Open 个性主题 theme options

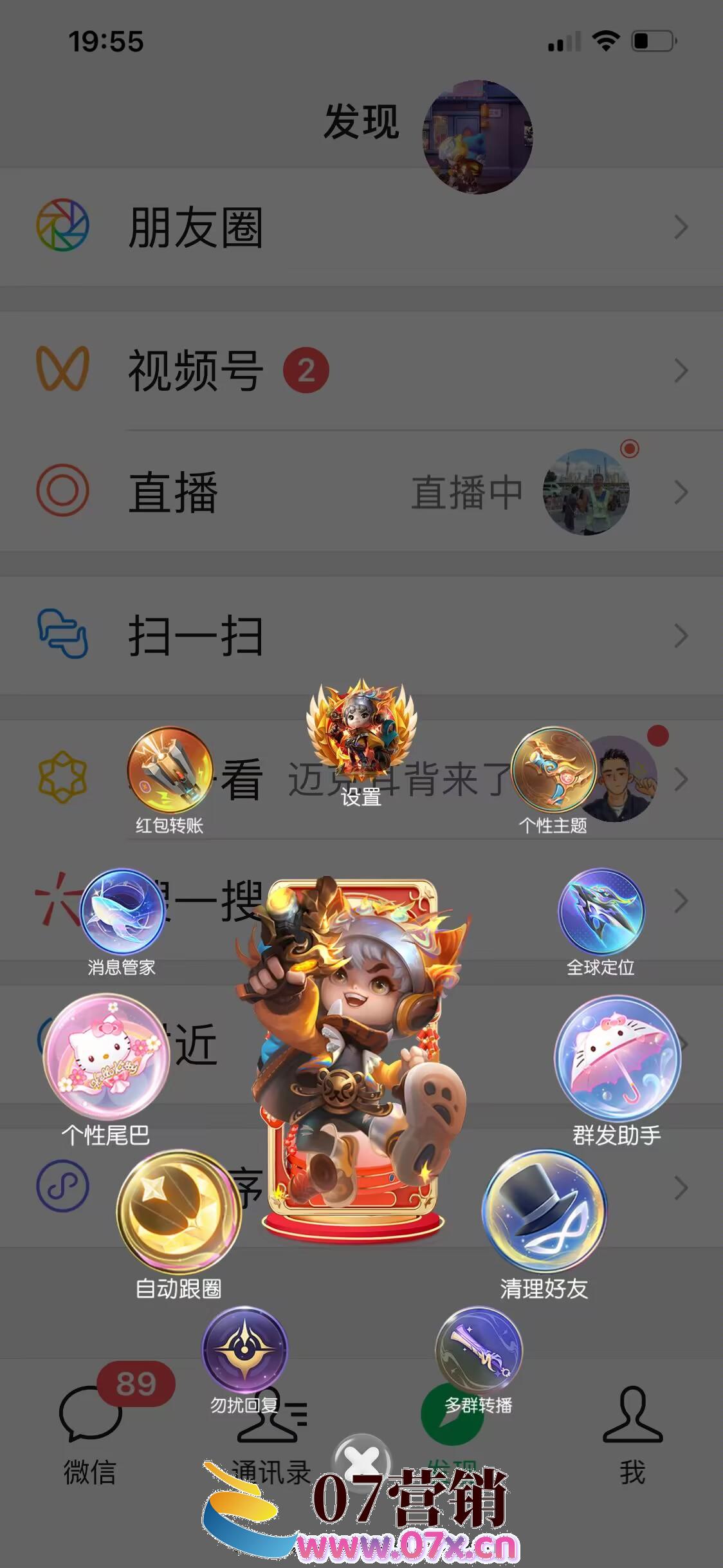pyautogui.click(x=553, y=770)
